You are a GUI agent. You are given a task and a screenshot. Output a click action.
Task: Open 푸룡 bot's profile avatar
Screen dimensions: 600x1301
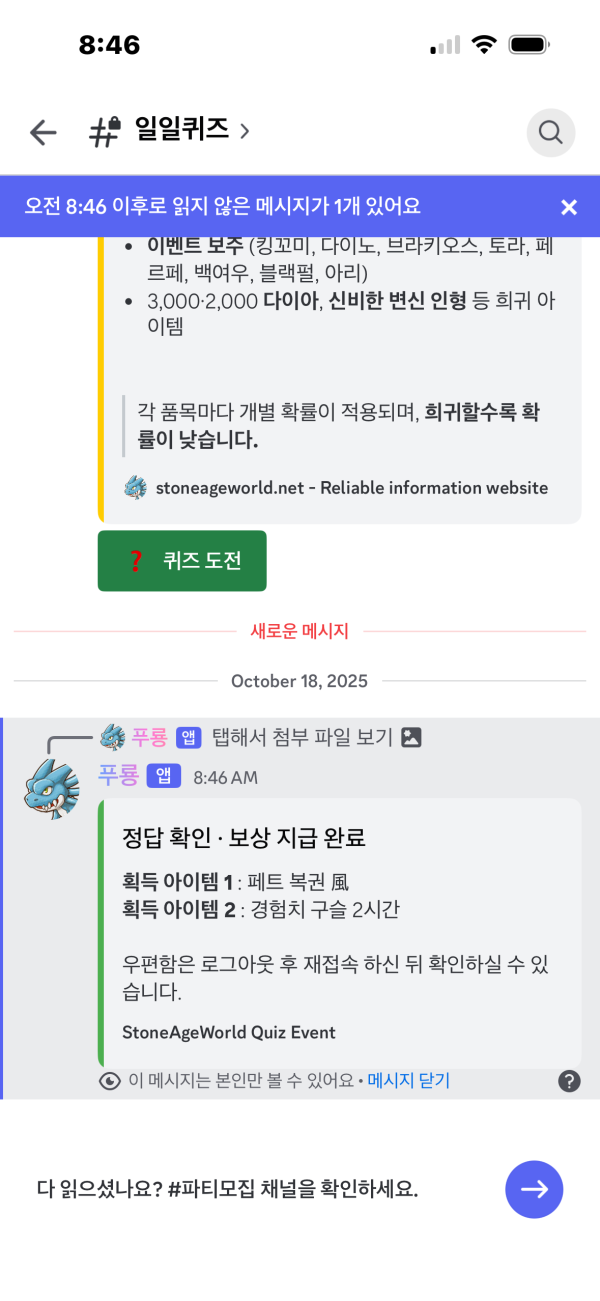(52, 789)
